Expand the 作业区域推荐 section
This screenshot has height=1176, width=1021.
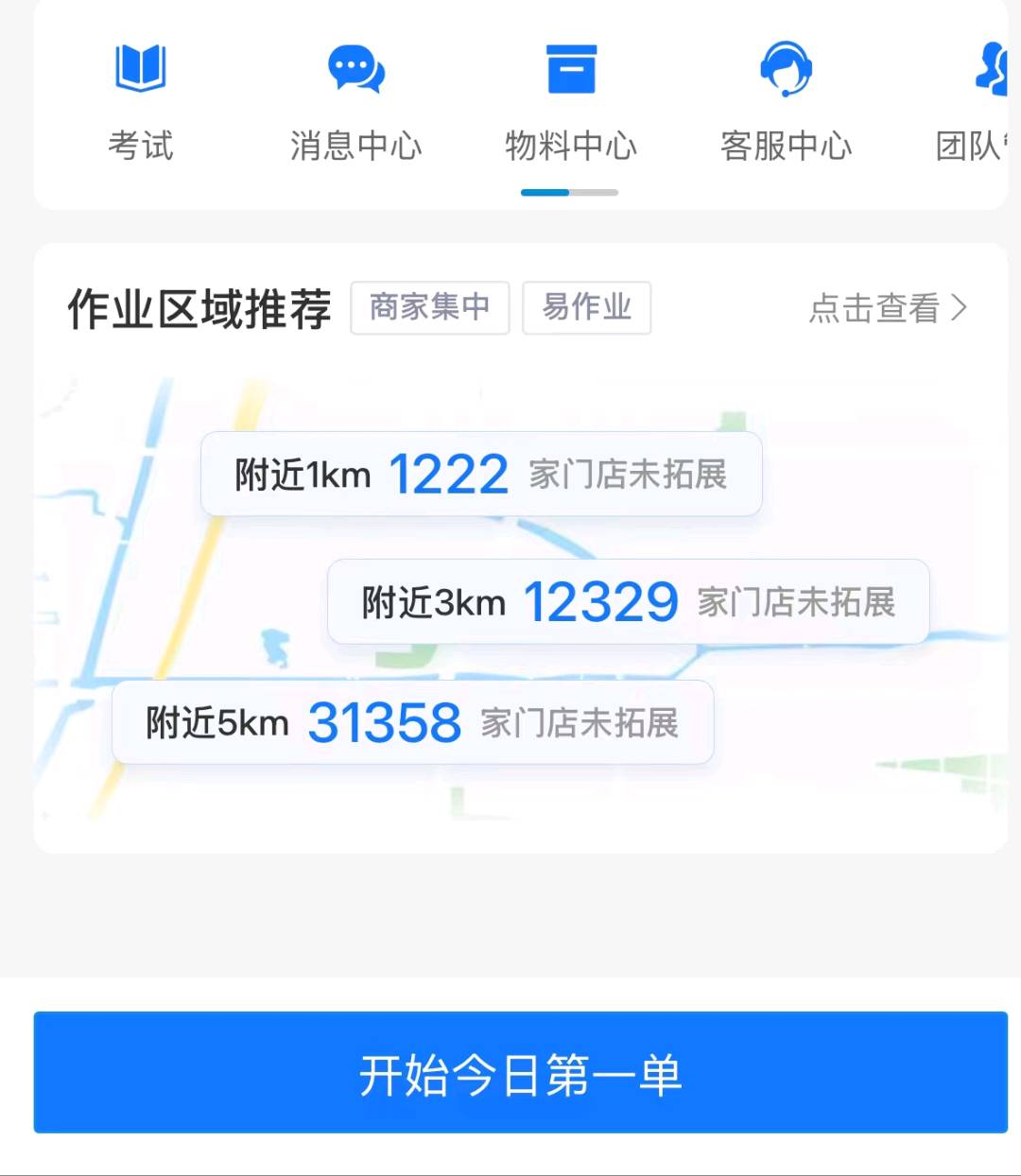(199, 307)
